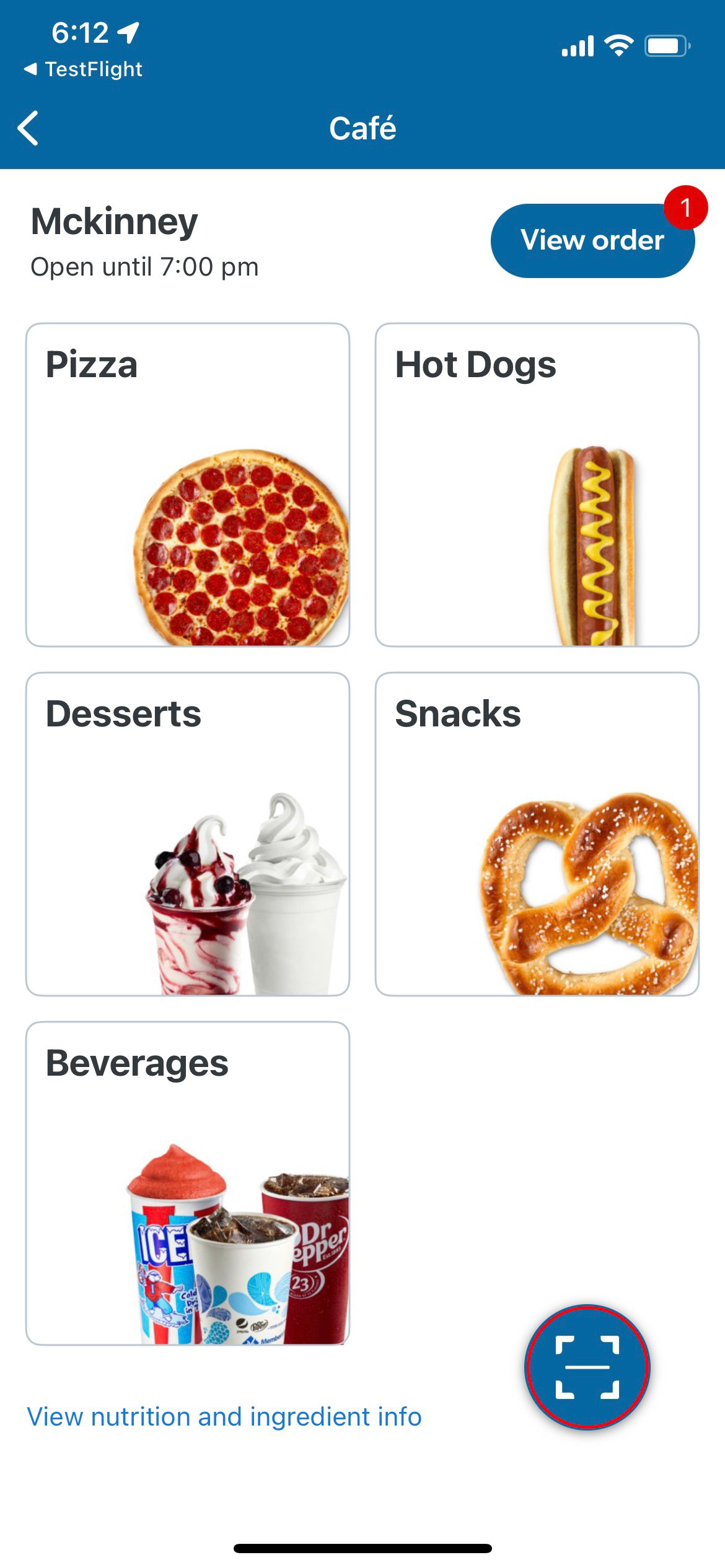This screenshot has width=725, height=1568.
Task: Launch the floating scan button
Action: click(587, 1367)
